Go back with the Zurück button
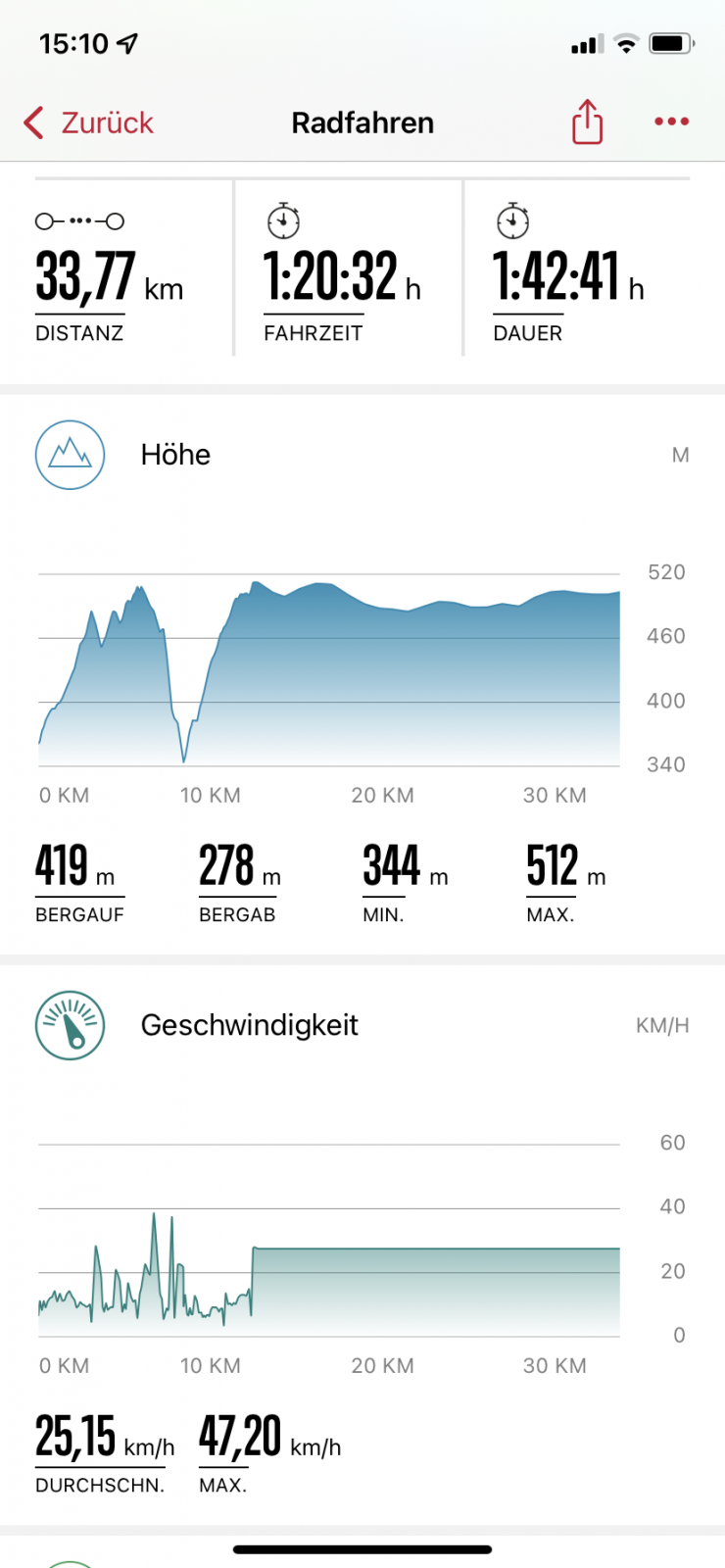This screenshot has height=1568, width=725. pos(88,122)
